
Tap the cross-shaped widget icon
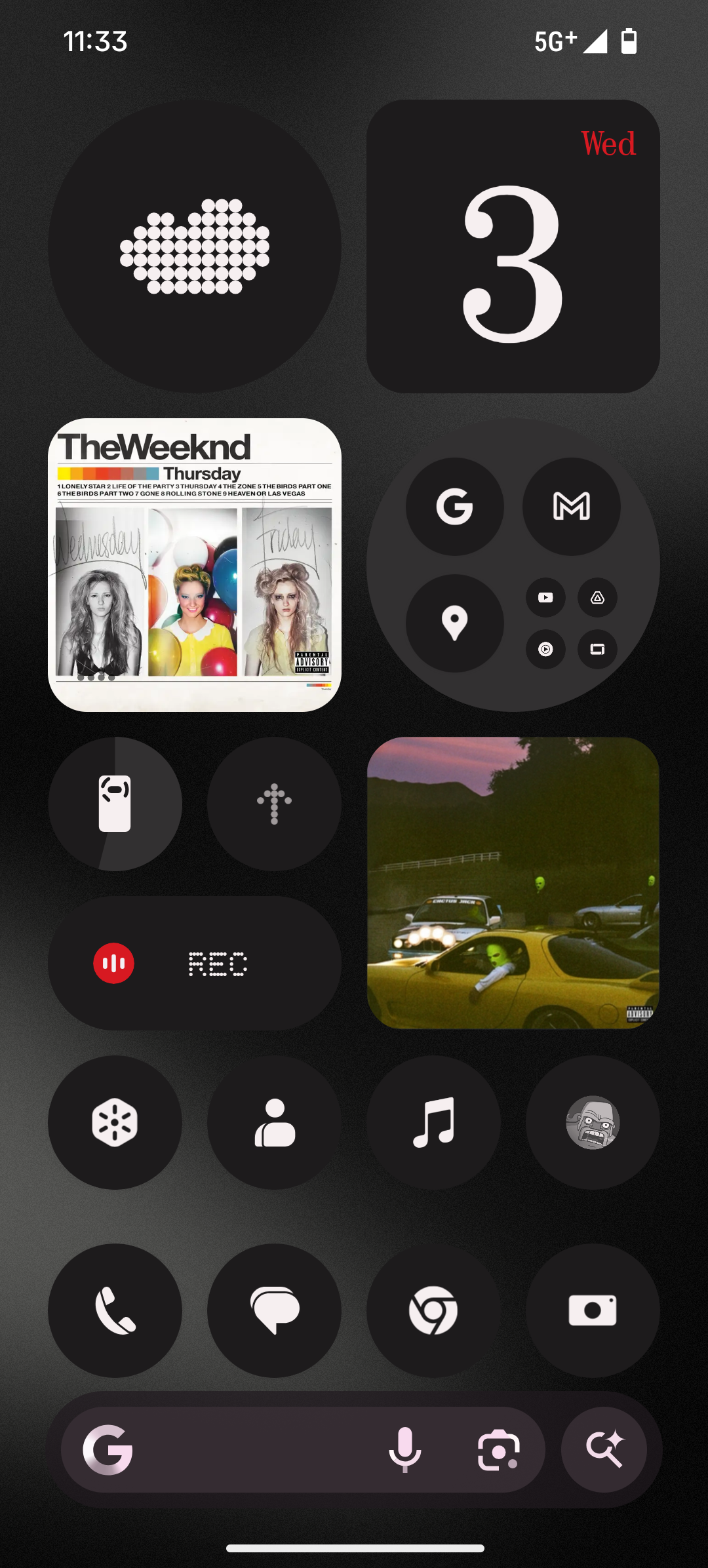(274, 804)
